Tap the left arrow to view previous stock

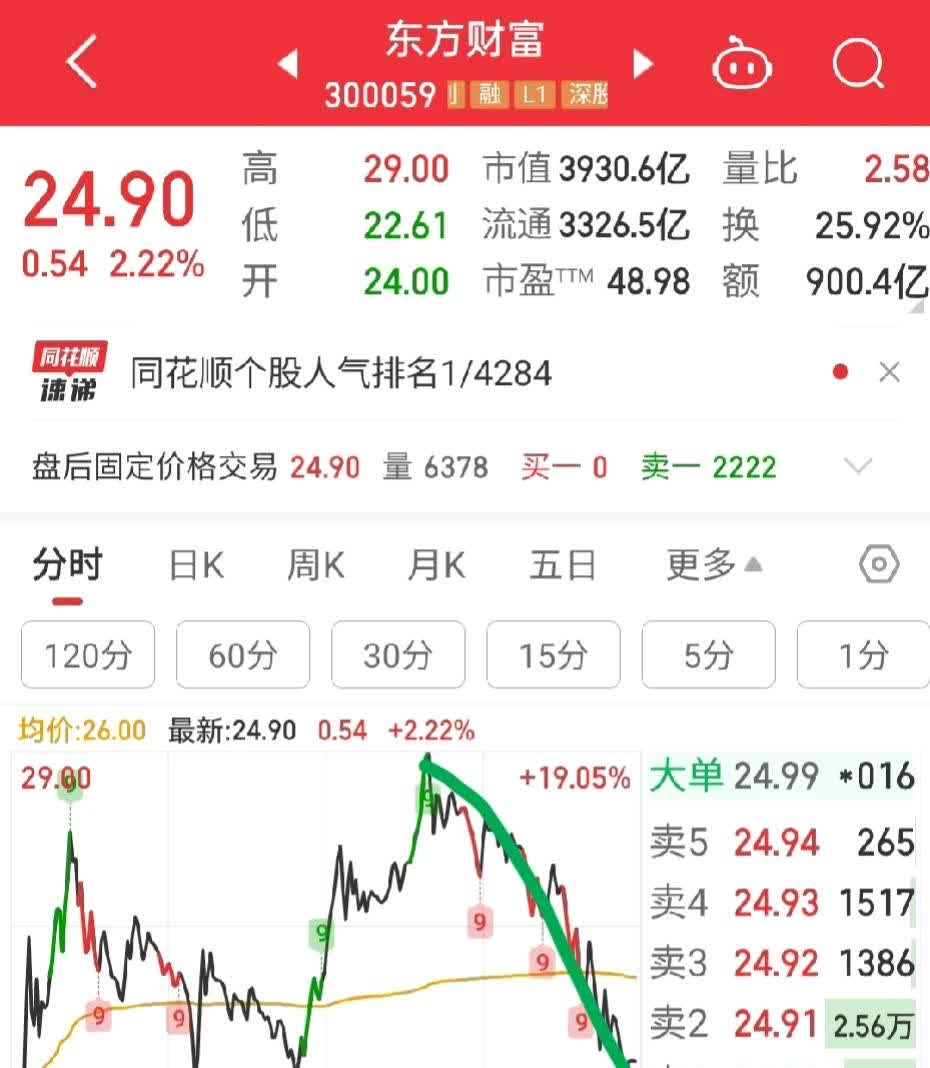[x=288, y=63]
